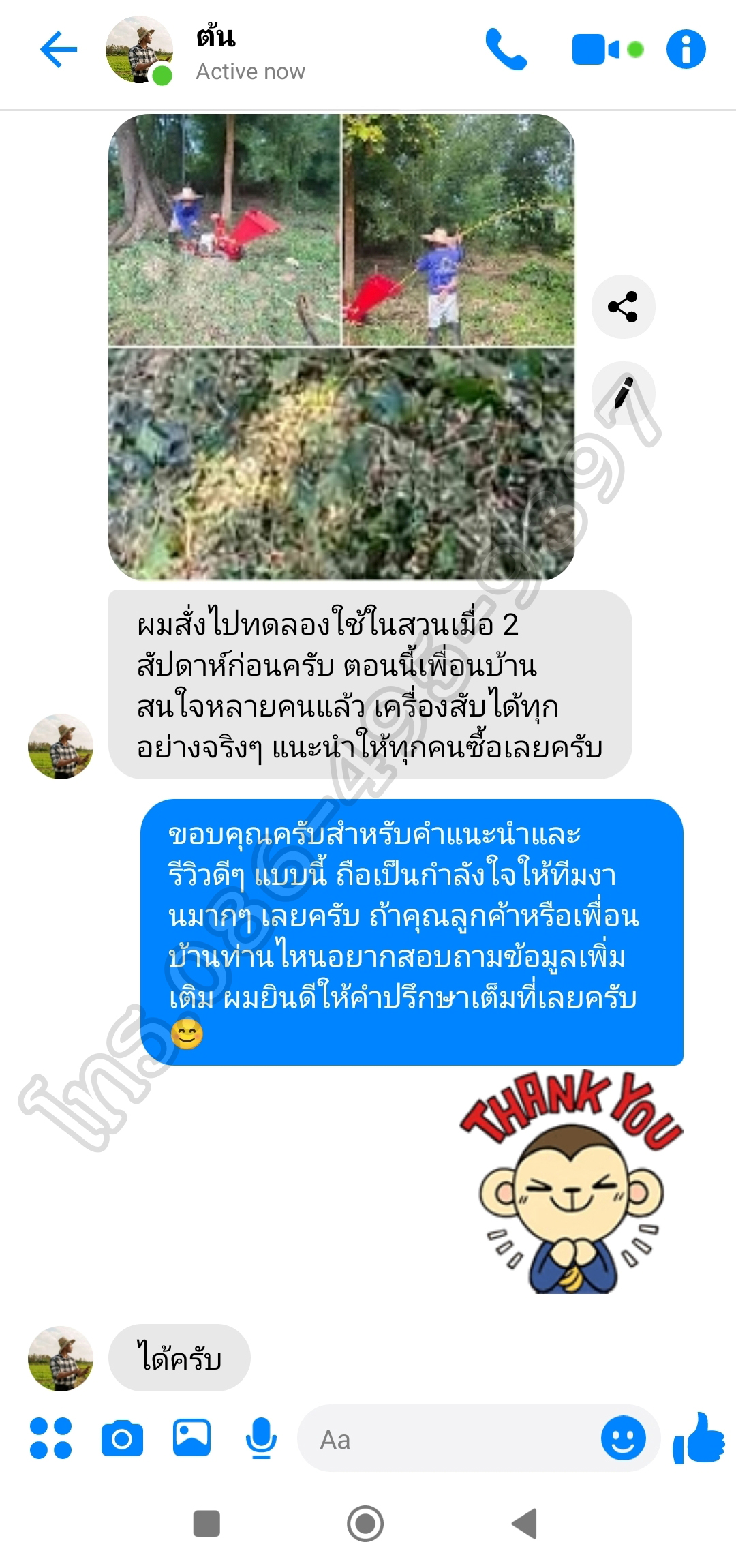
Task: Open more options grid menu
Action: click(50, 1438)
